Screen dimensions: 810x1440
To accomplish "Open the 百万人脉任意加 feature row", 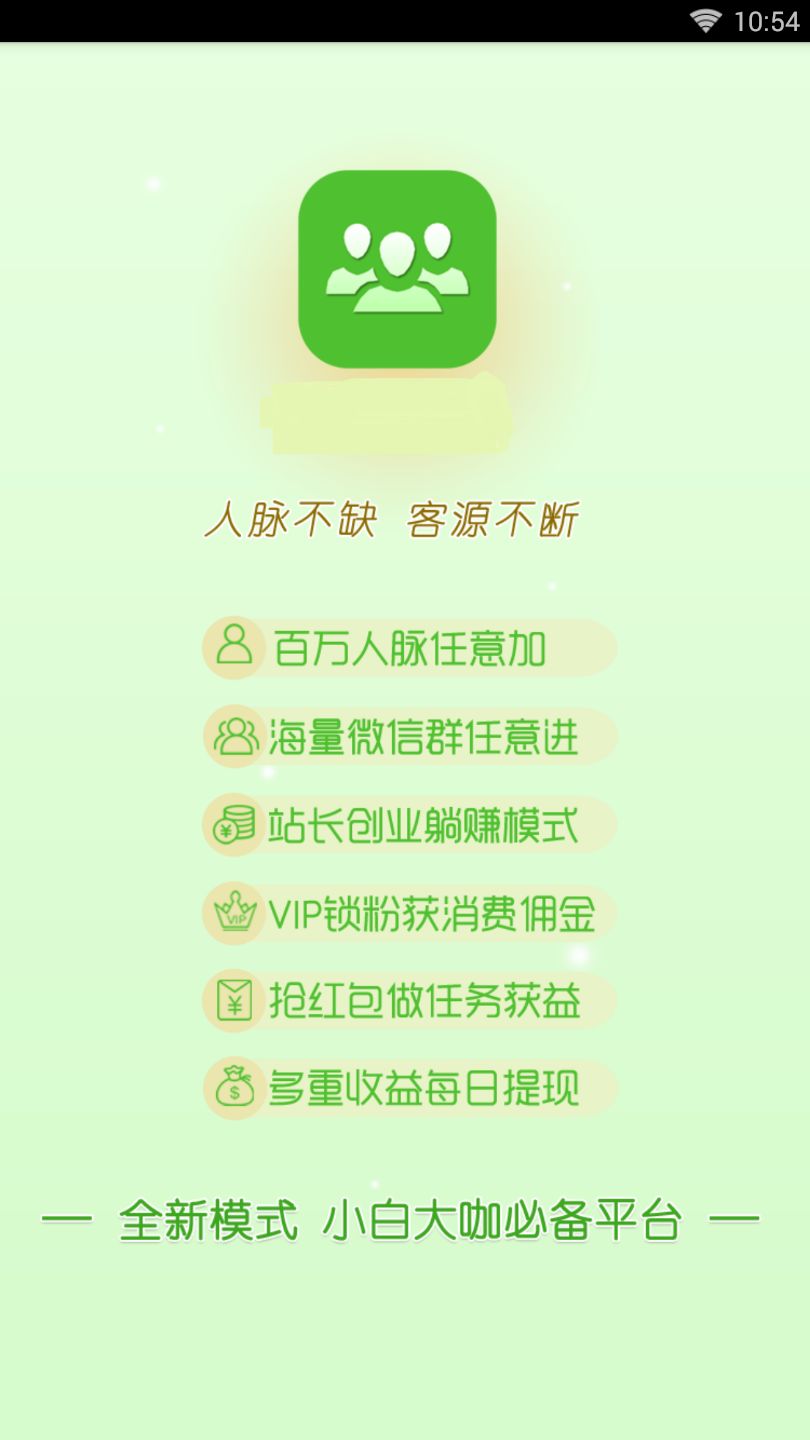I will pyautogui.click(x=410, y=648).
